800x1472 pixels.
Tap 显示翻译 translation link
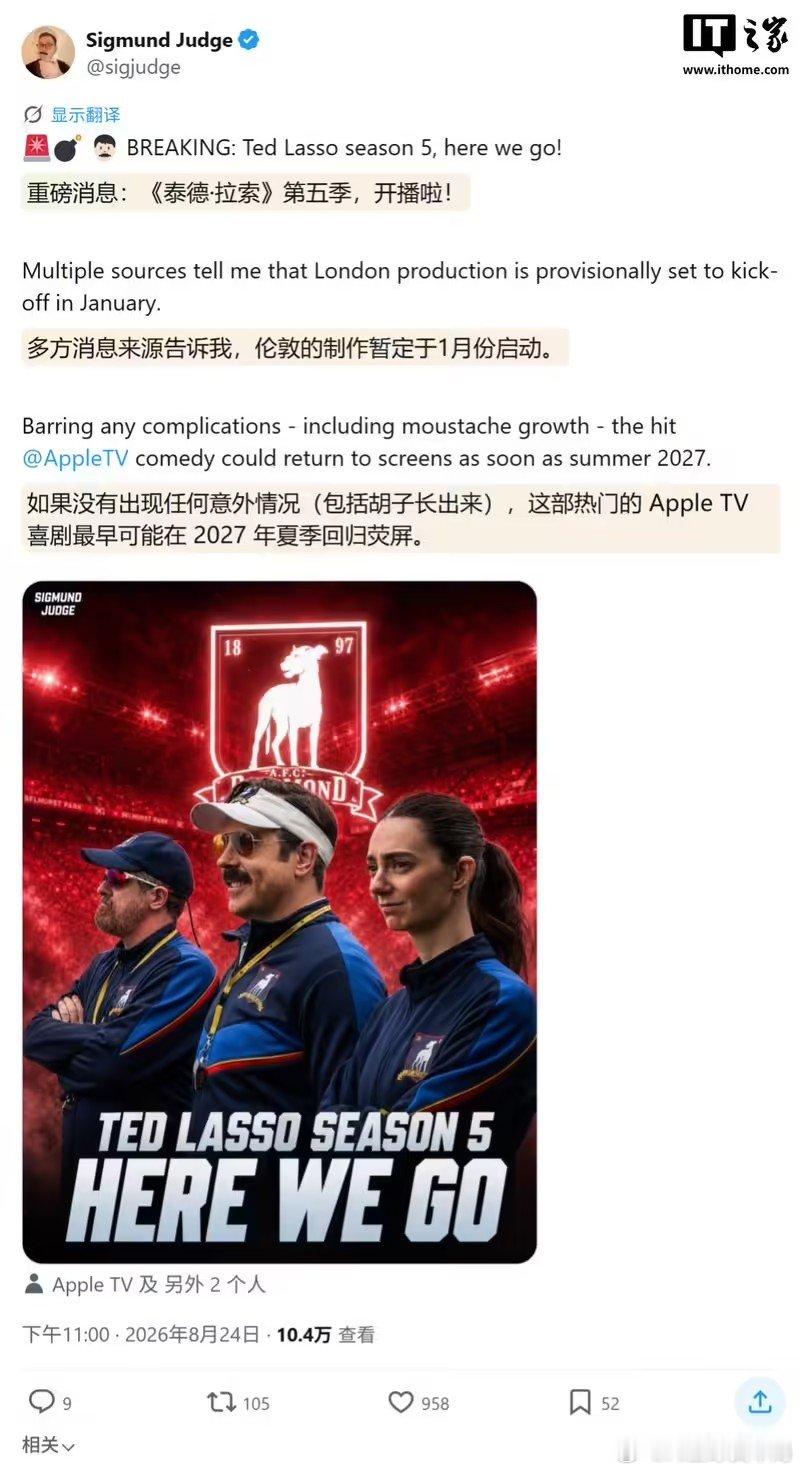[x=85, y=114]
